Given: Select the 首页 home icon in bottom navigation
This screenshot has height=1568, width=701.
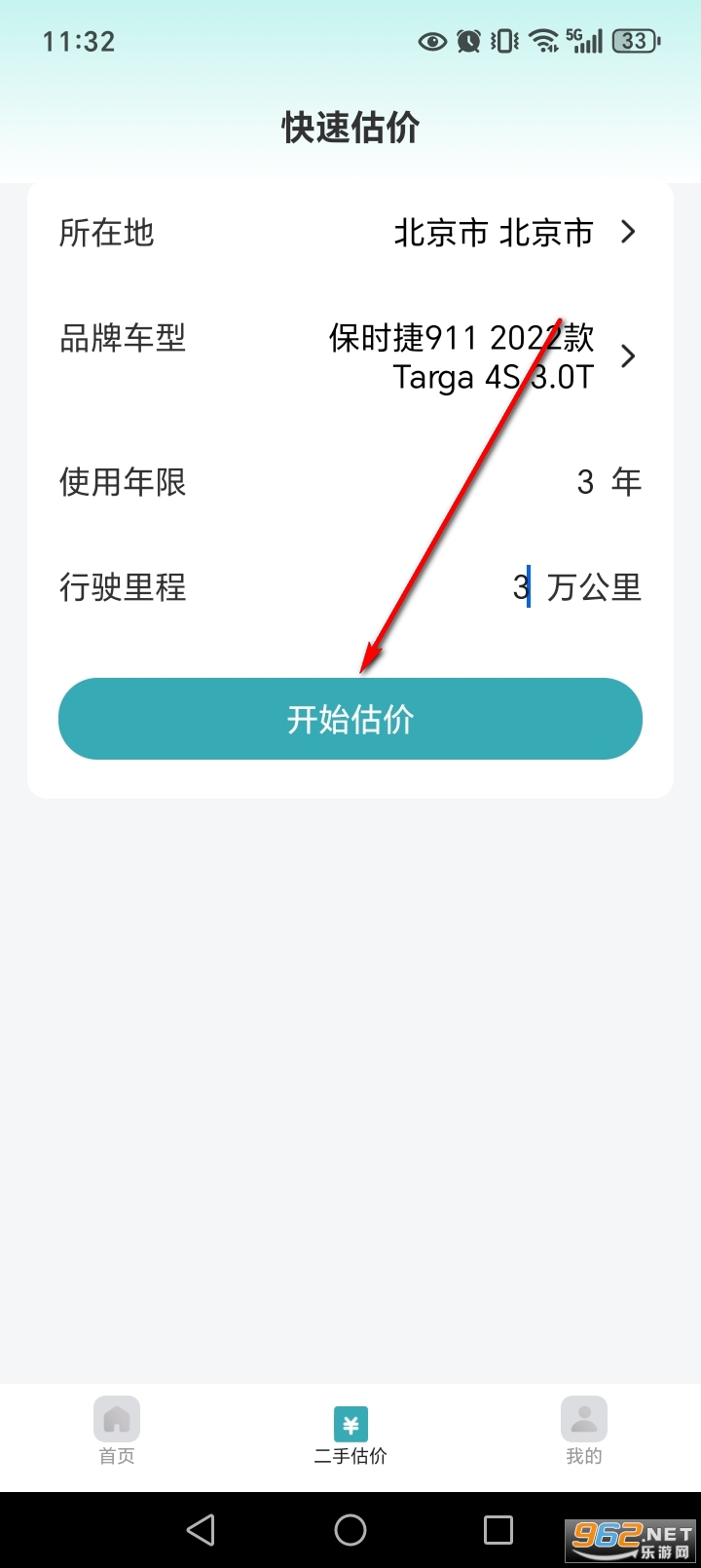Looking at the screenshot, I should [116, 1421].
